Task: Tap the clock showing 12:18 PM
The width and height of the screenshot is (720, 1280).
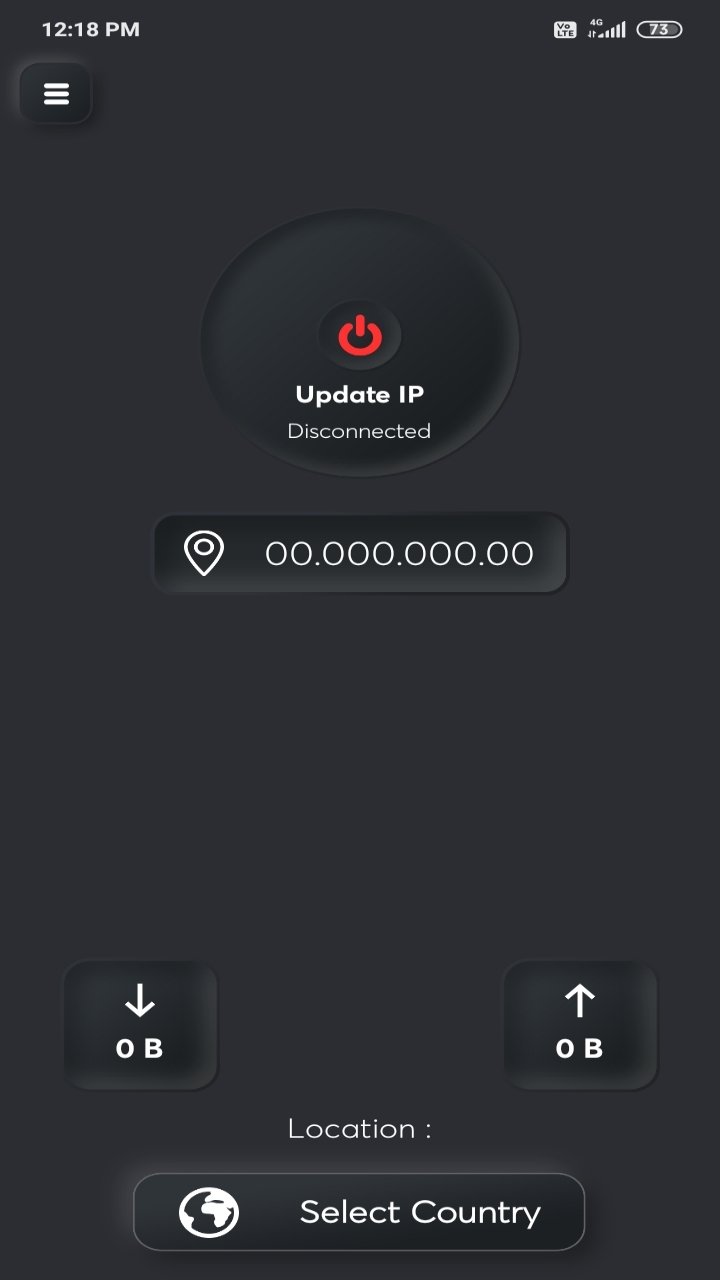Action: (88, 29)
